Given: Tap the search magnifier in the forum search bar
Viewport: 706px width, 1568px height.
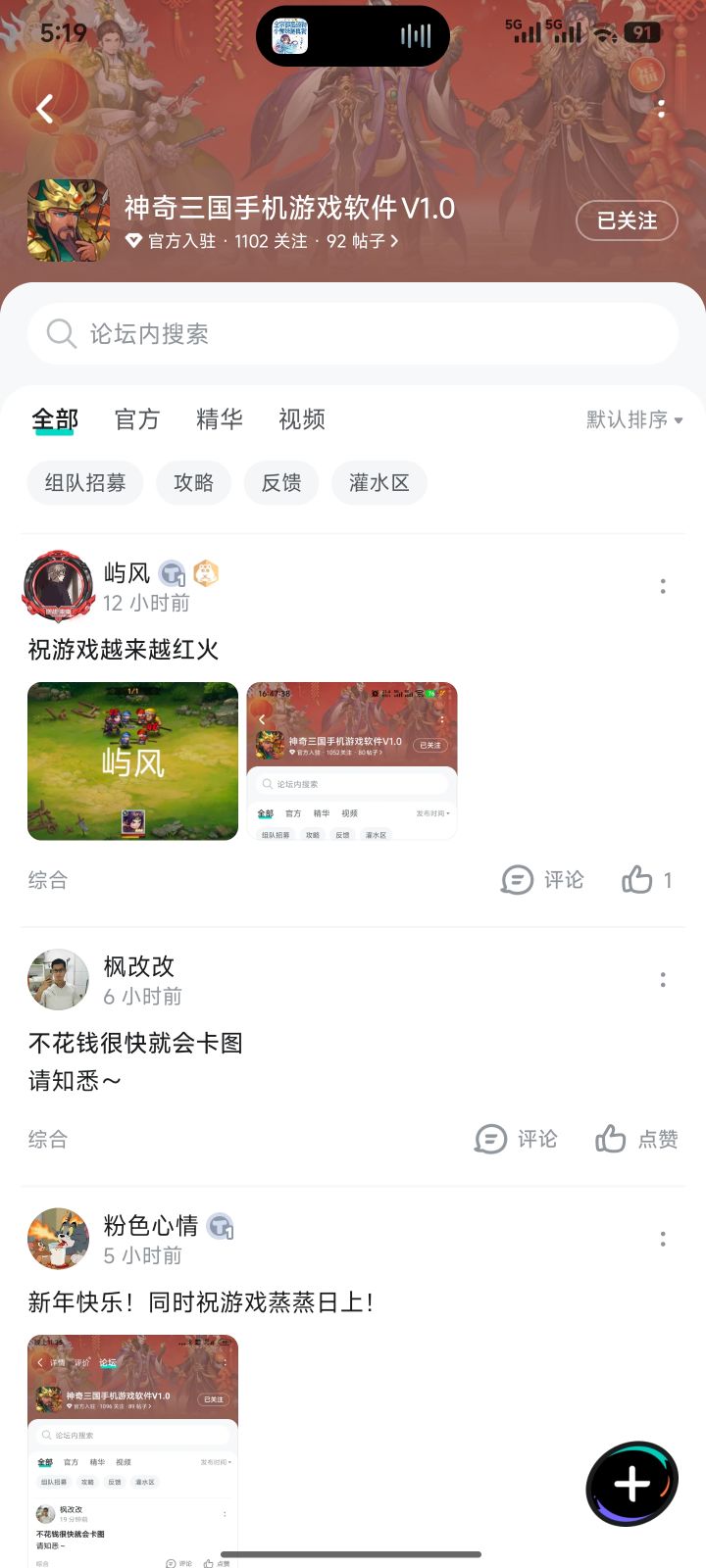Looking at the screenshot, I should coord(61,333).
